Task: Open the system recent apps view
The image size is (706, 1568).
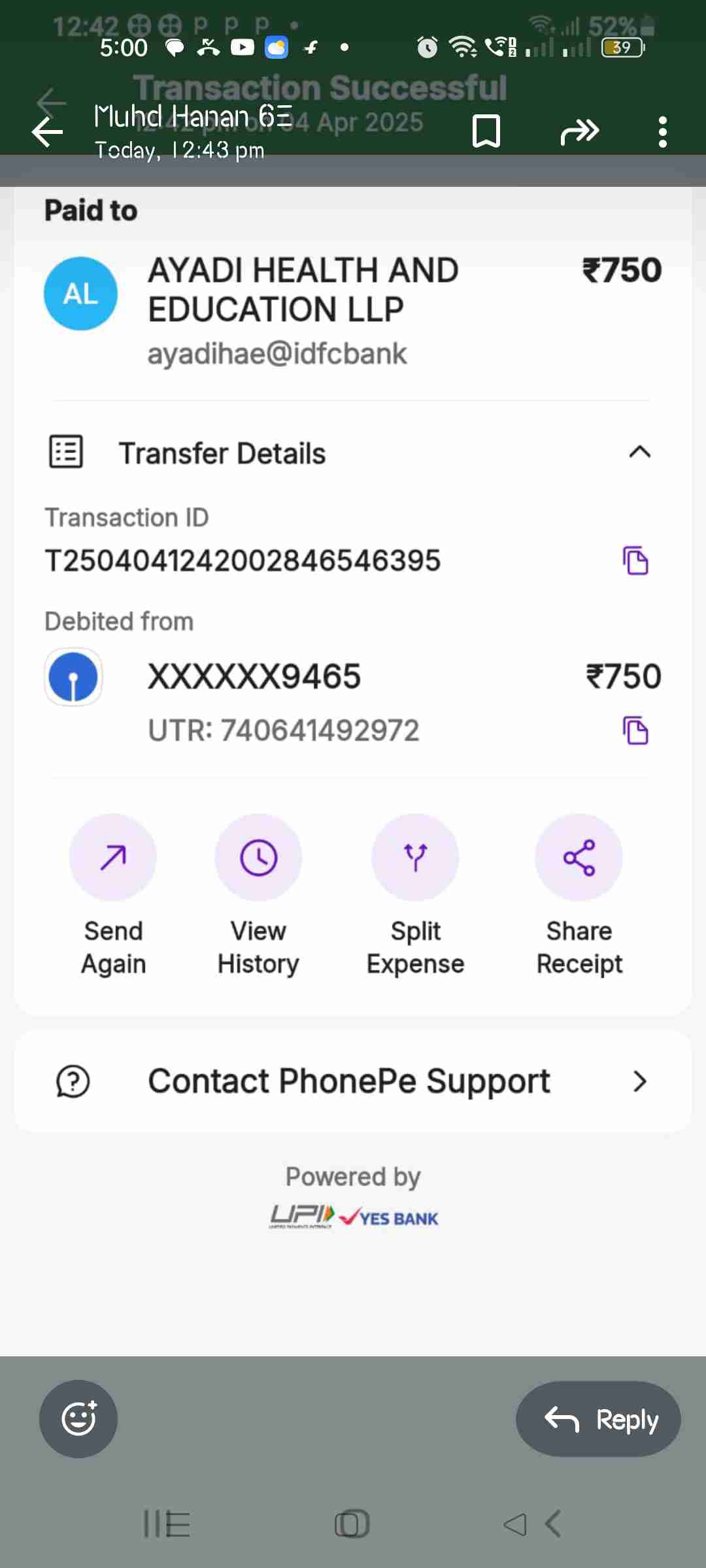Action: coord(167,1524)
